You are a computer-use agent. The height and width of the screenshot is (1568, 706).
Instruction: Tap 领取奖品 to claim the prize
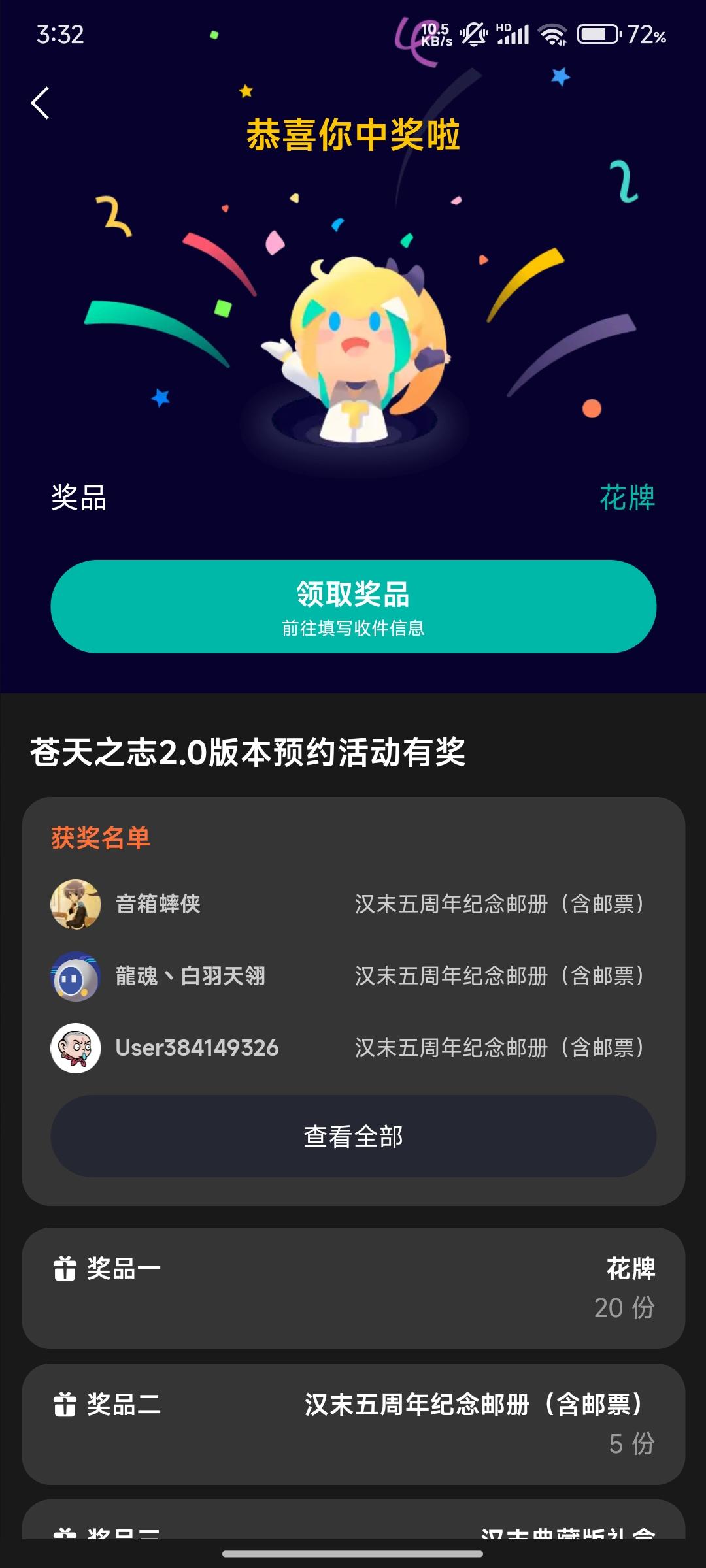coord(353,606)
